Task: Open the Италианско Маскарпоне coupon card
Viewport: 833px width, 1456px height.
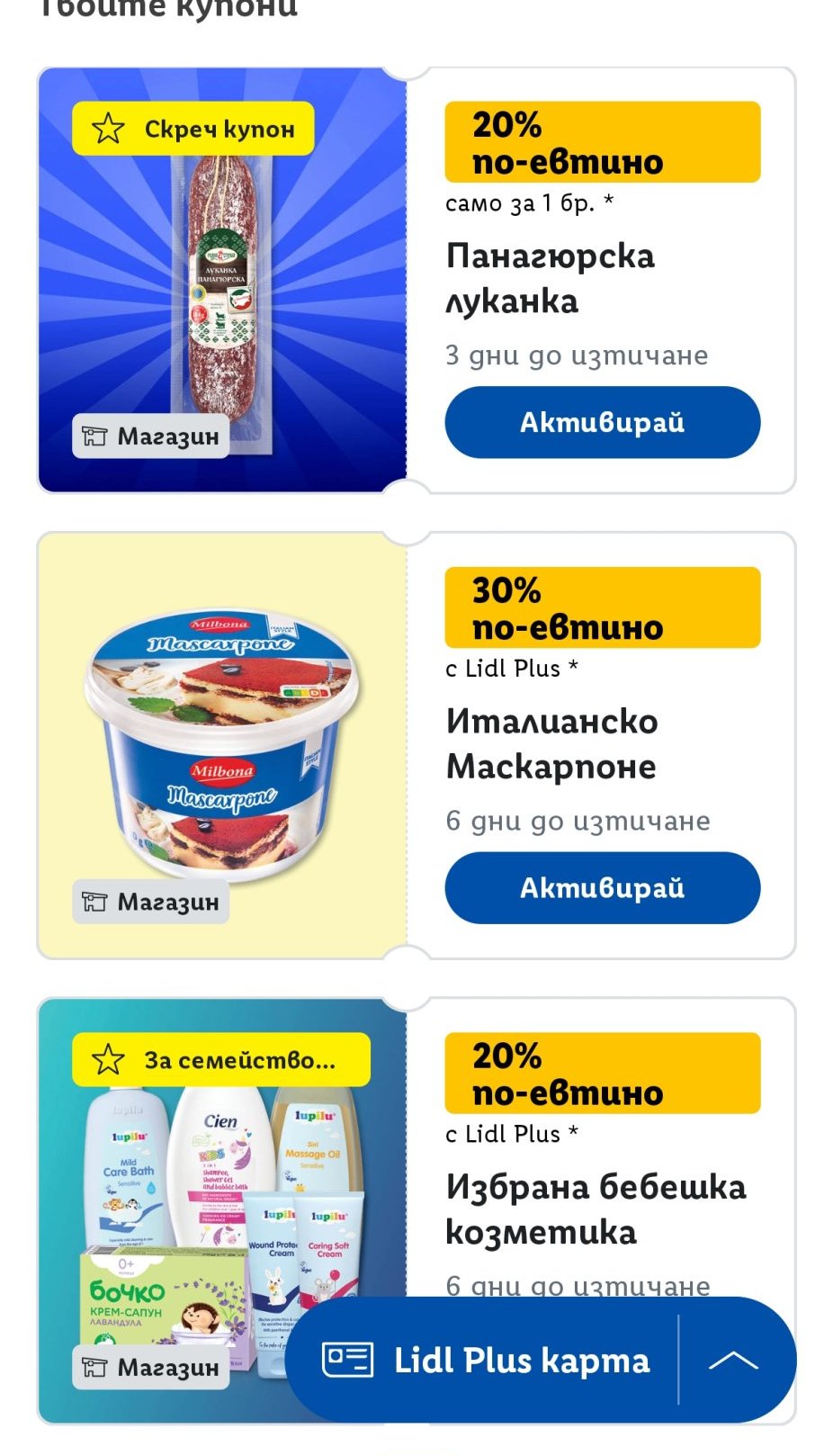Action: [x=551, y=743]
